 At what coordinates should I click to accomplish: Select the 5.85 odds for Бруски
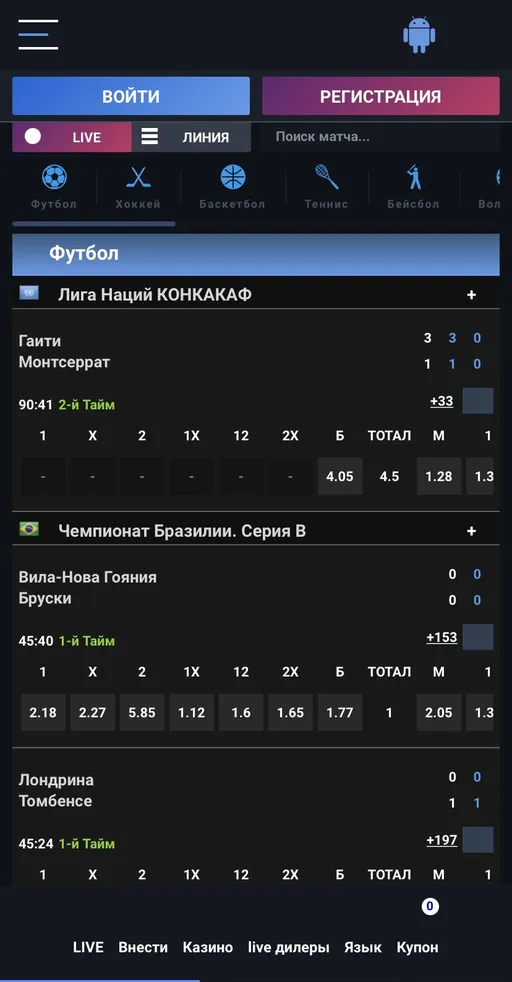[142, 713]
